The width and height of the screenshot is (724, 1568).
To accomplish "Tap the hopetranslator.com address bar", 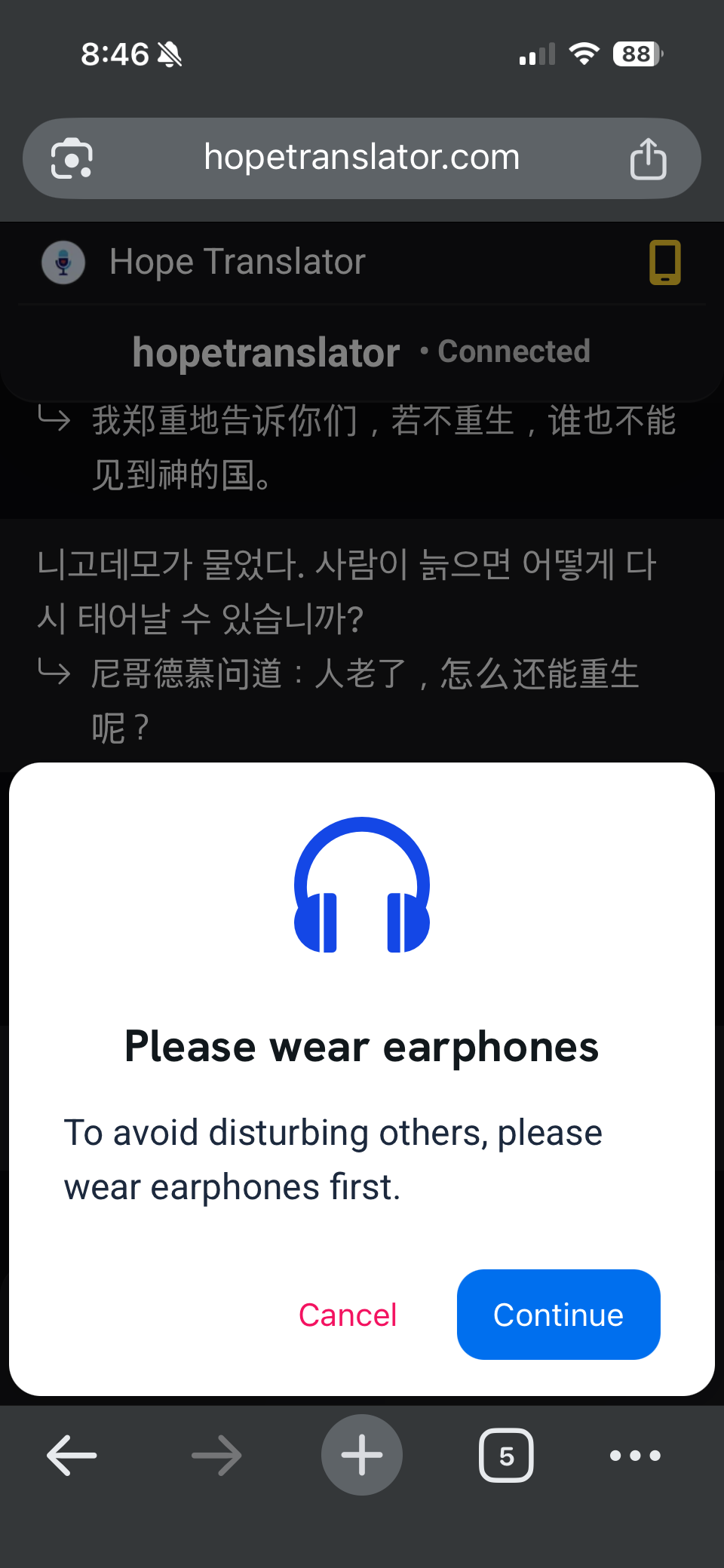I will (x=361, y=158).
